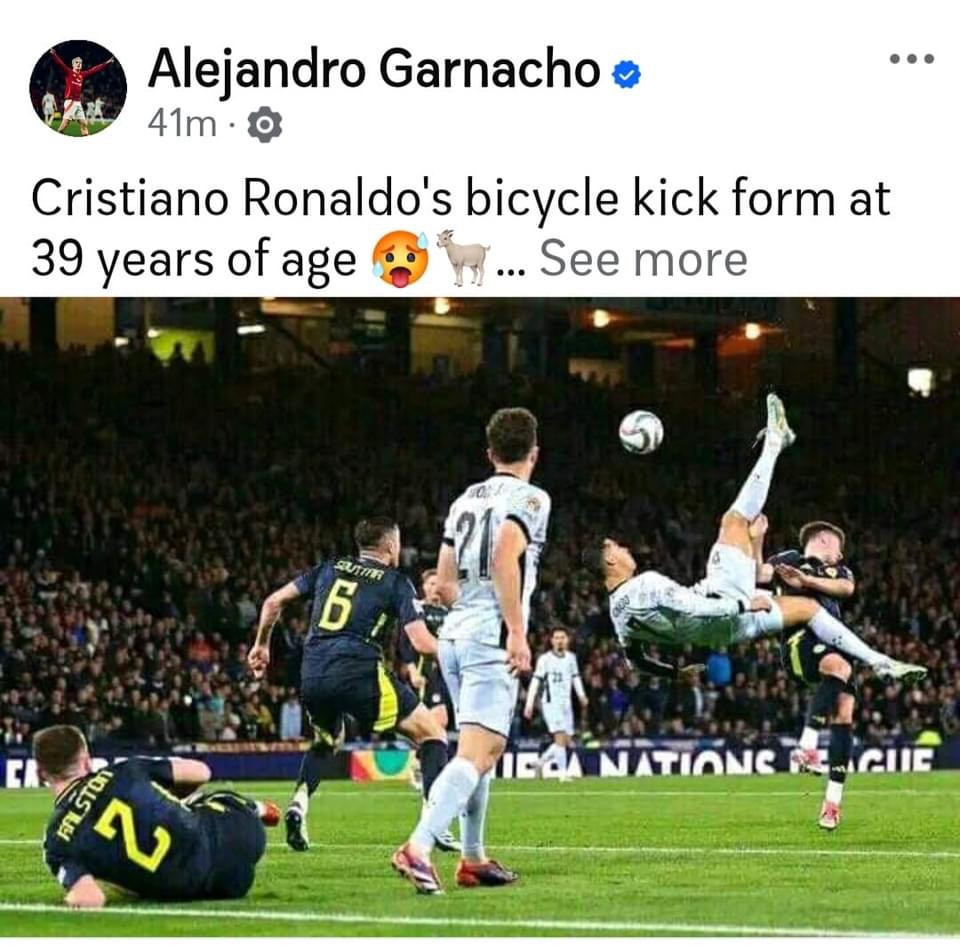
Task: Open the post's three-dot options menu
Action: pyautogui.click(x=911, y=59)
